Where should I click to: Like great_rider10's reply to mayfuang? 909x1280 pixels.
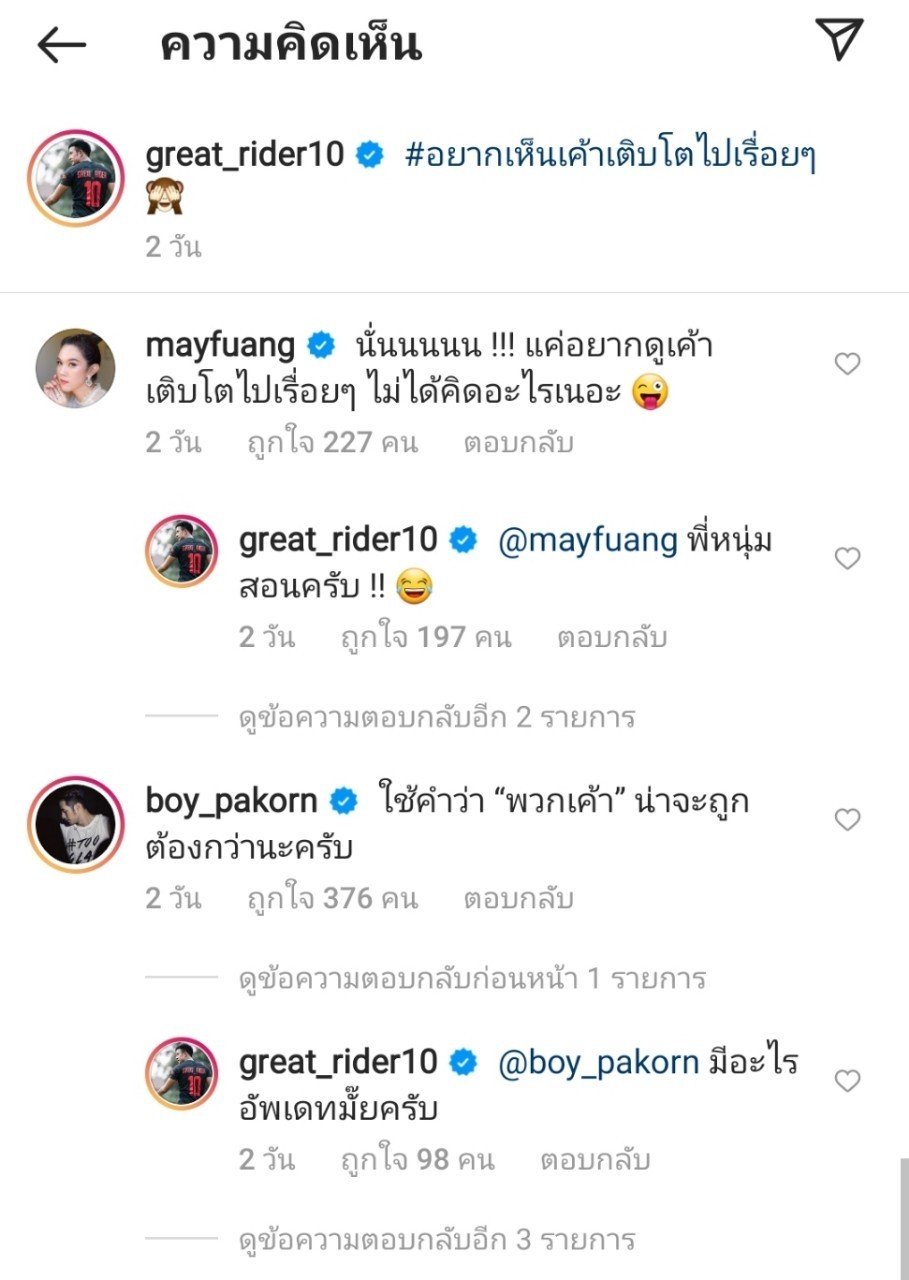tap(847, 559)
